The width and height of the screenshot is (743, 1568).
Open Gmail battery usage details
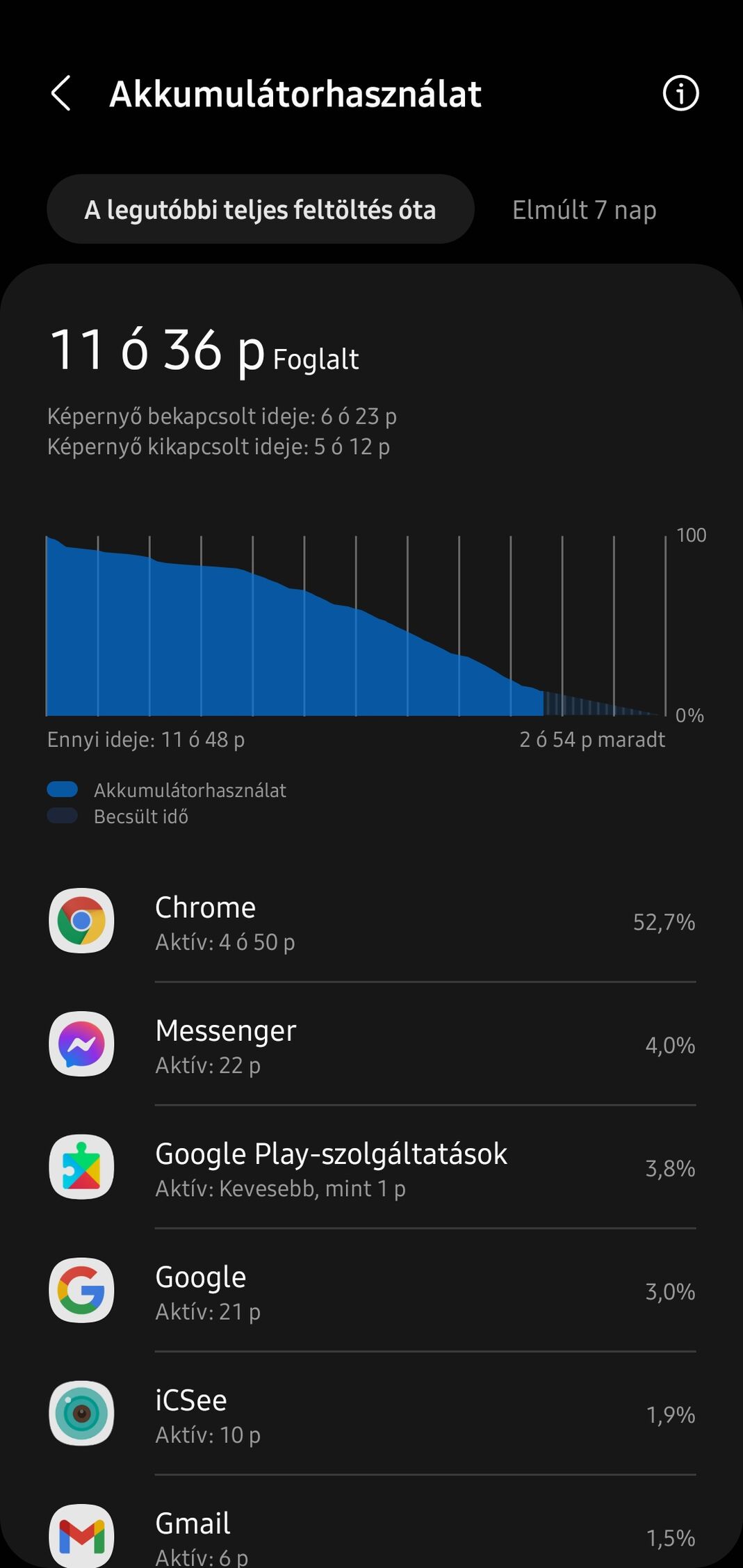click(372, 1535)
